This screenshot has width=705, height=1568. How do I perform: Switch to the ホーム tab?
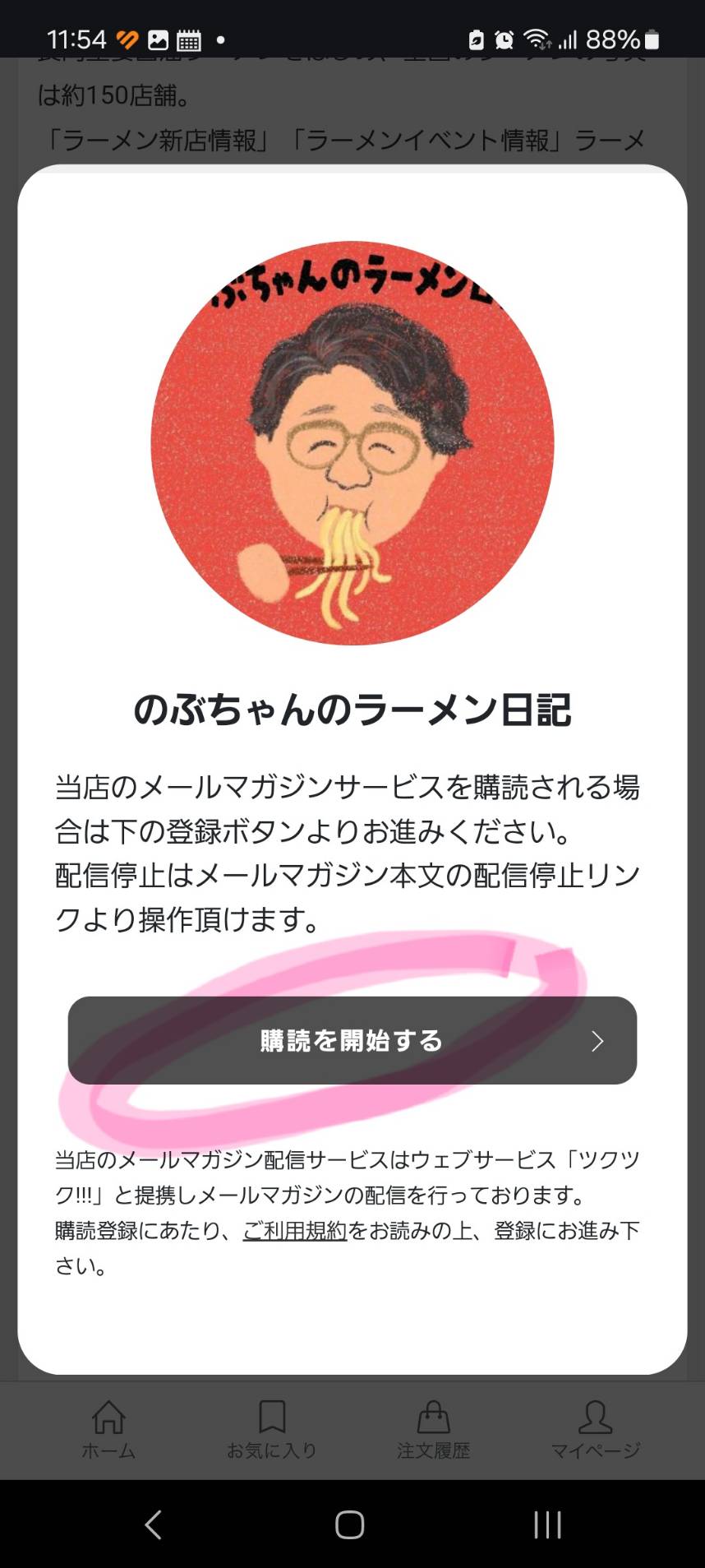[108, 1429]
